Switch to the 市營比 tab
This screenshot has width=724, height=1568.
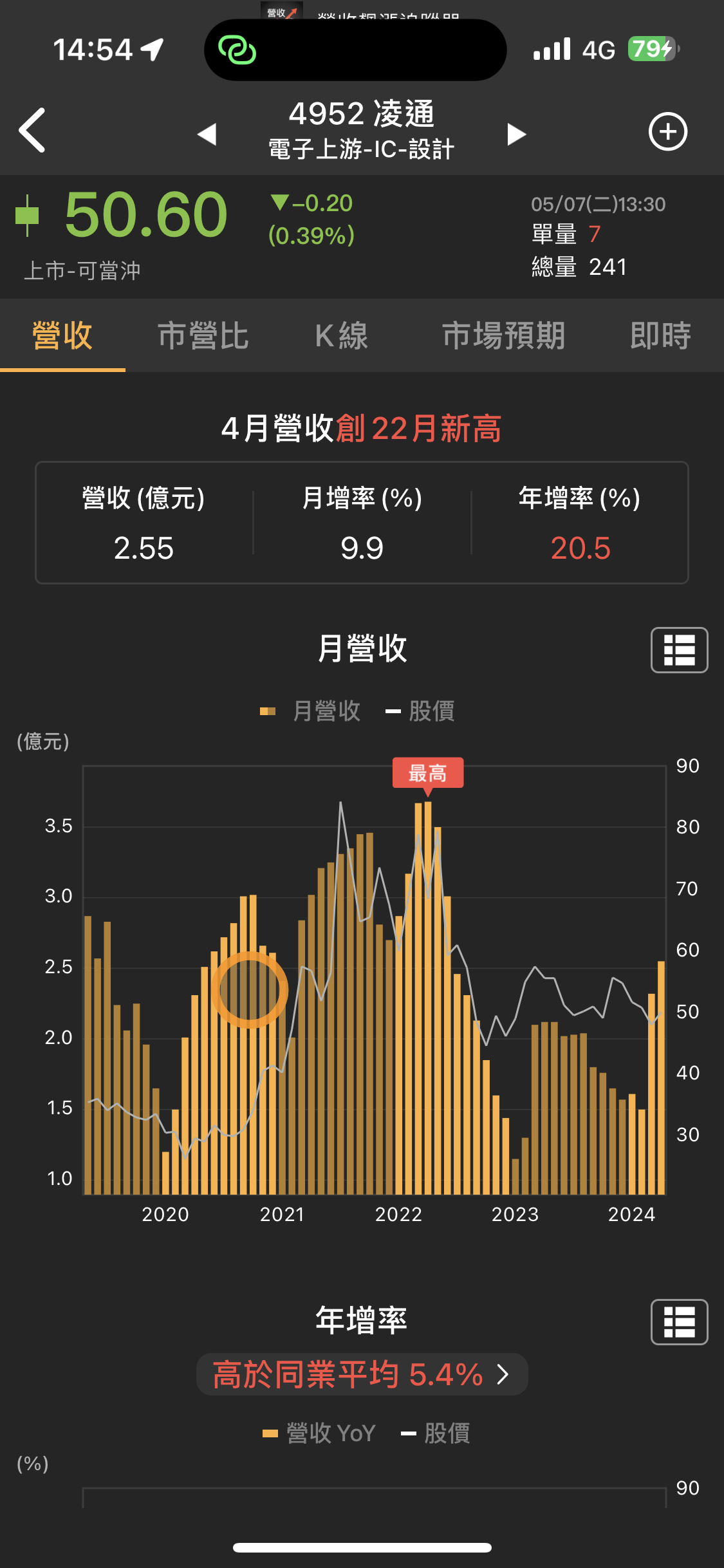203,336
